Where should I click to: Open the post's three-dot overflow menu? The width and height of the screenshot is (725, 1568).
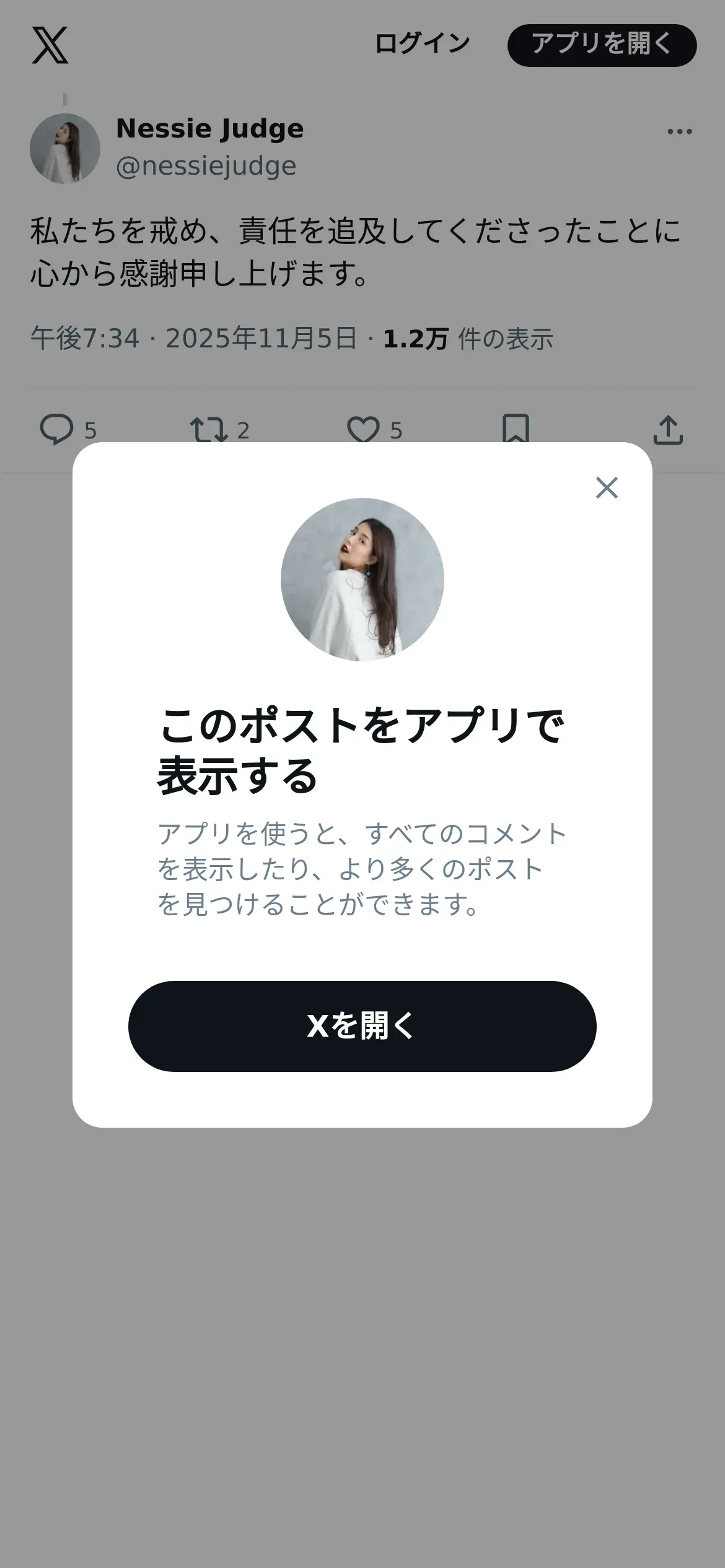tap(679, 131)
